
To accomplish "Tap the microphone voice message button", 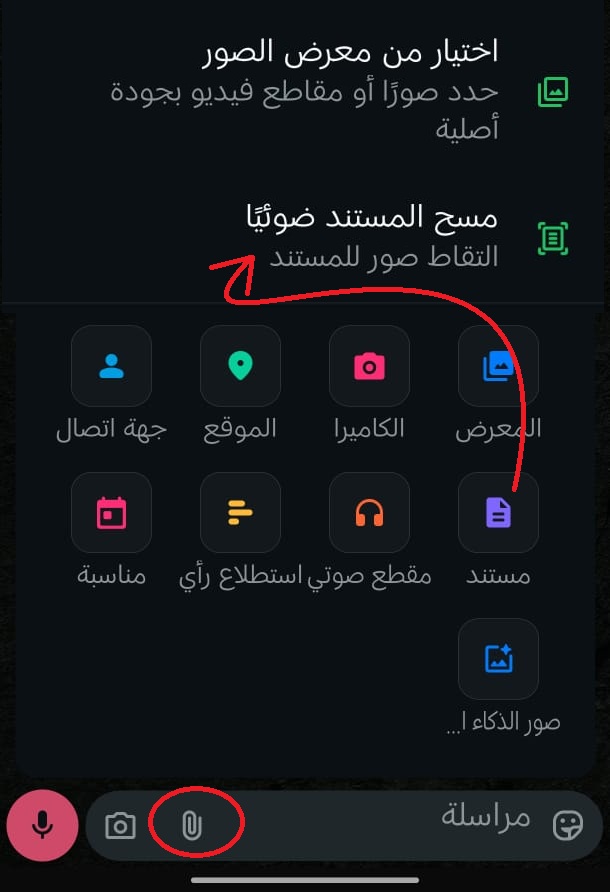I will pyautogui.click(x=42, y=825).
